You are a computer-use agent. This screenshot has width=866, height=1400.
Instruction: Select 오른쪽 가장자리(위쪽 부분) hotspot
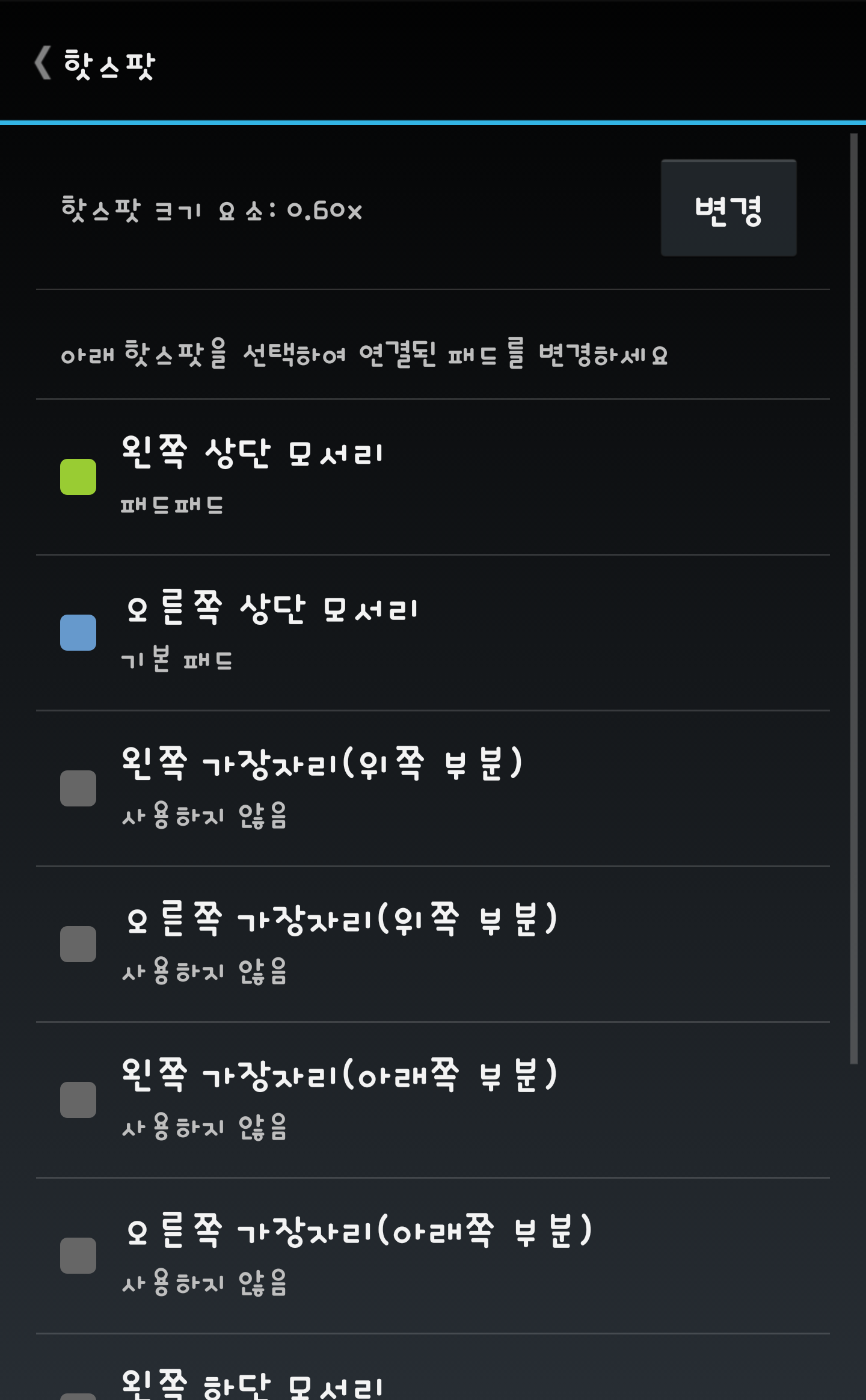[432, 944]
